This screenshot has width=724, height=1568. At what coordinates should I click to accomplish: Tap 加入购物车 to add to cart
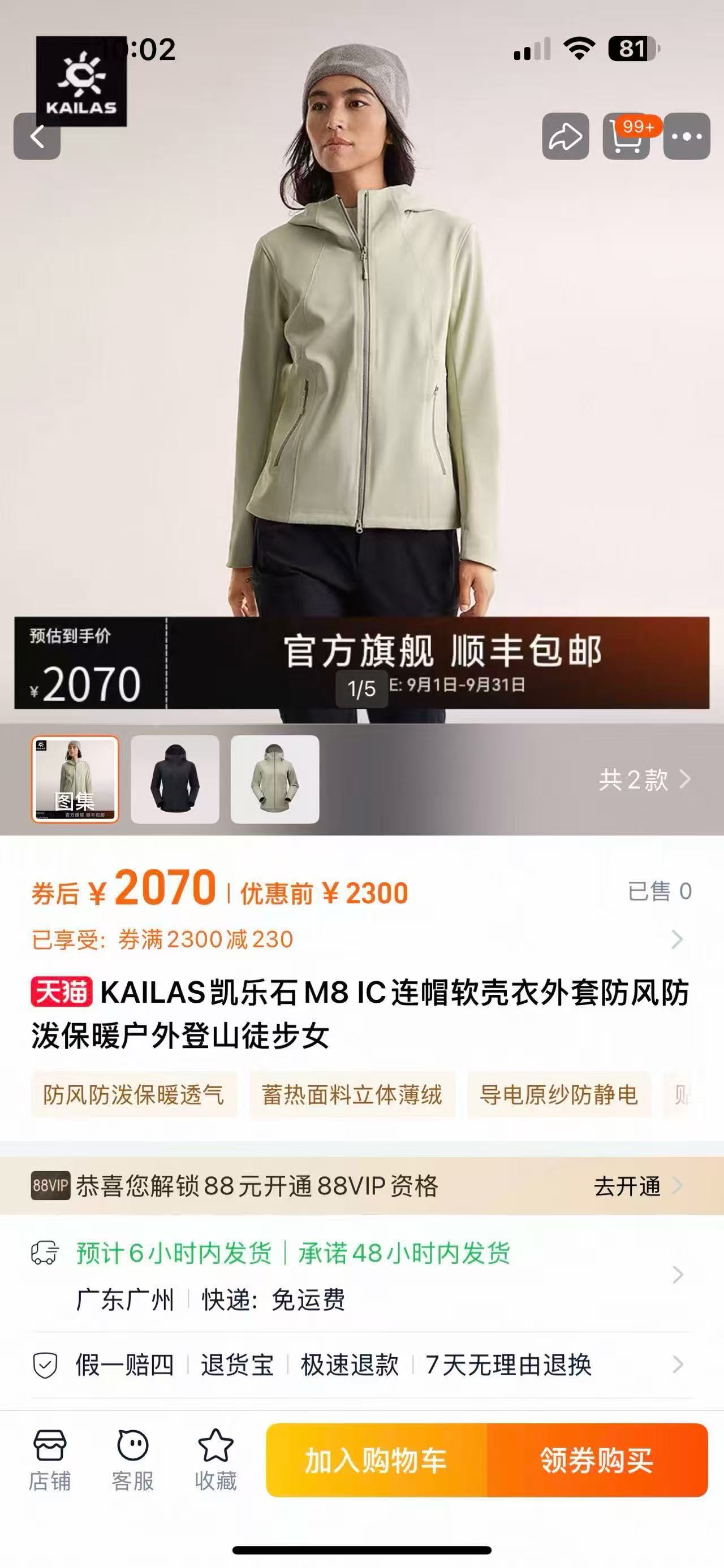coord(376,1460)
